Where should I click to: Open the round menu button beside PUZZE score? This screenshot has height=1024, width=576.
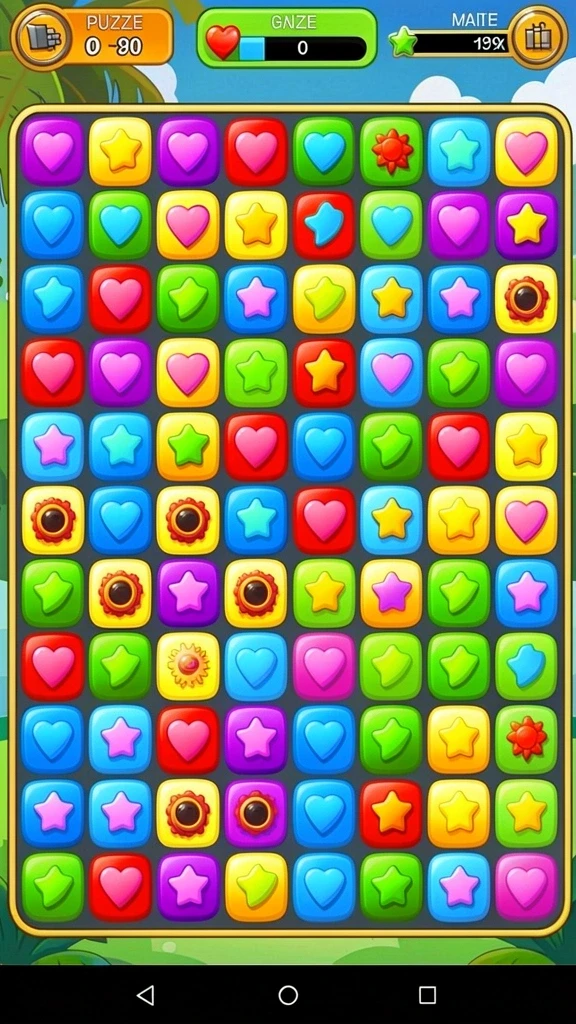click(40, 37)
